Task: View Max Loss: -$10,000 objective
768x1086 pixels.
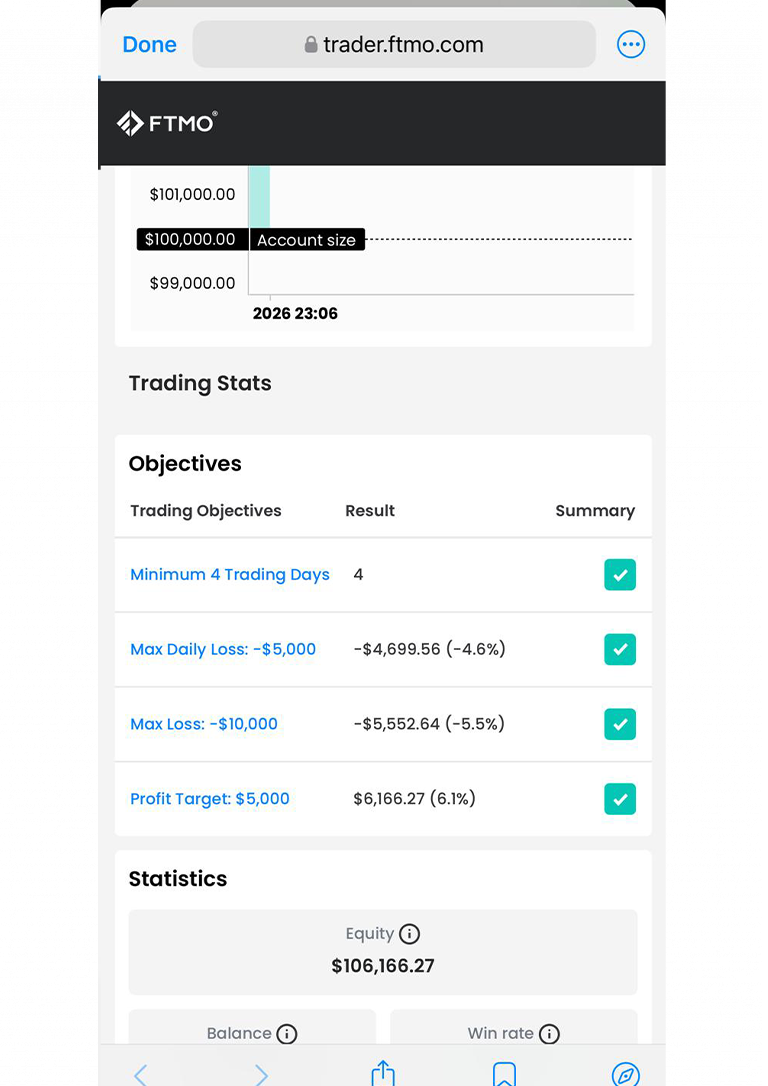Action: [204, 724]
